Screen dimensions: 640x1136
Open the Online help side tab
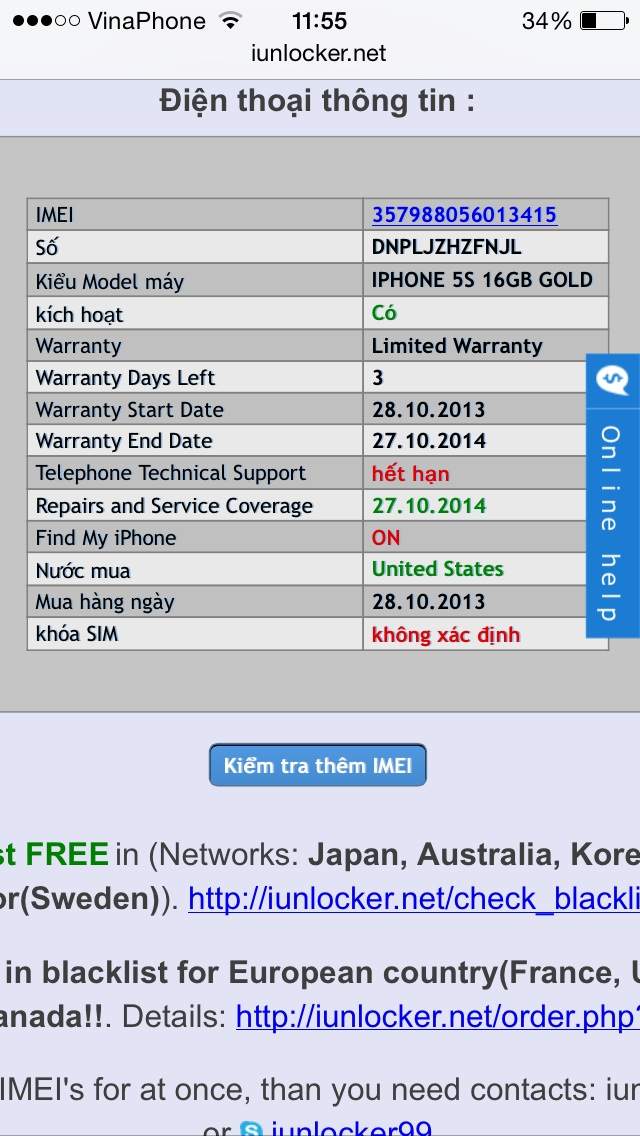pos(612,496)
